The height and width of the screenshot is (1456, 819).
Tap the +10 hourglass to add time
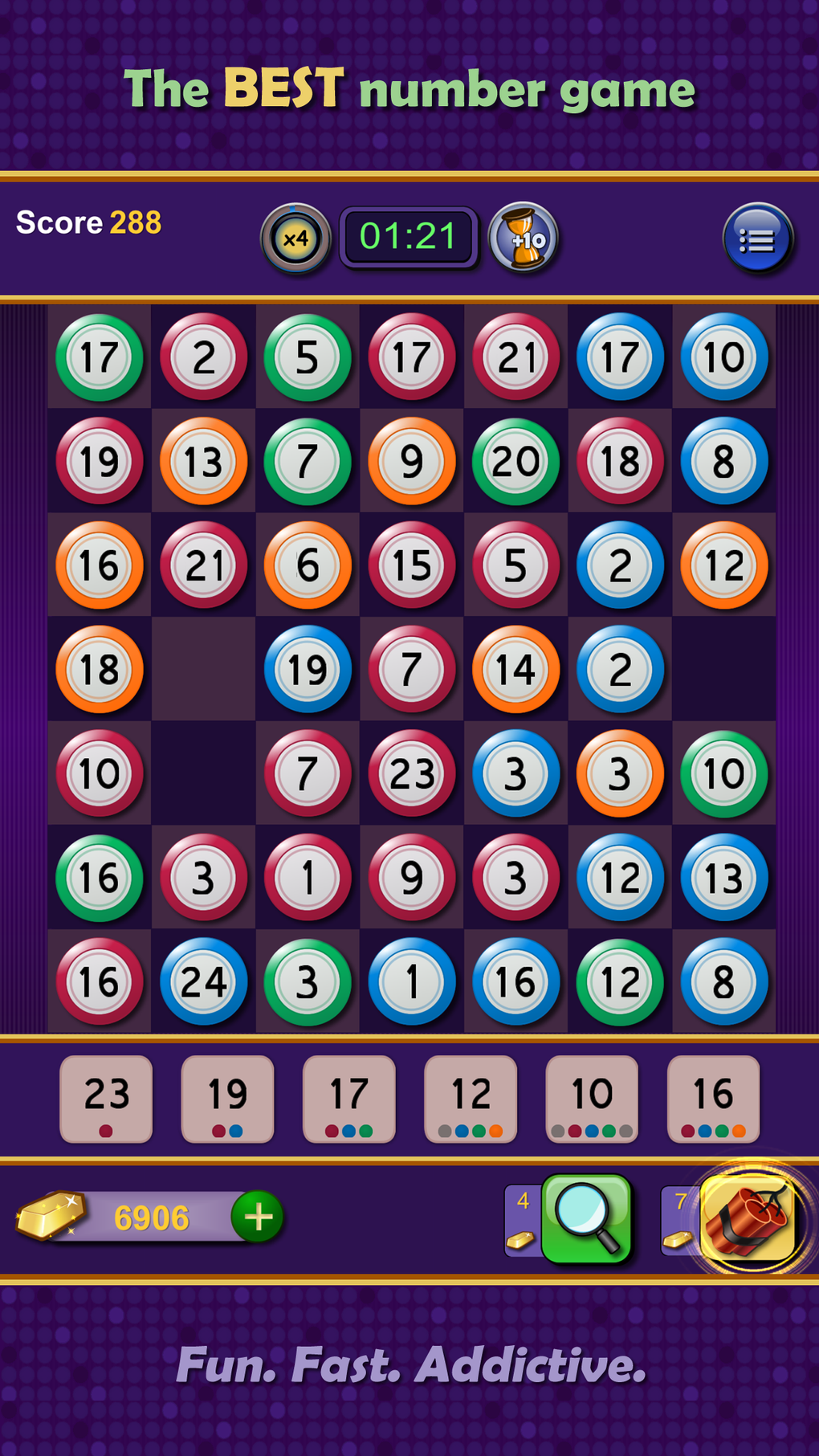point(524,237)
